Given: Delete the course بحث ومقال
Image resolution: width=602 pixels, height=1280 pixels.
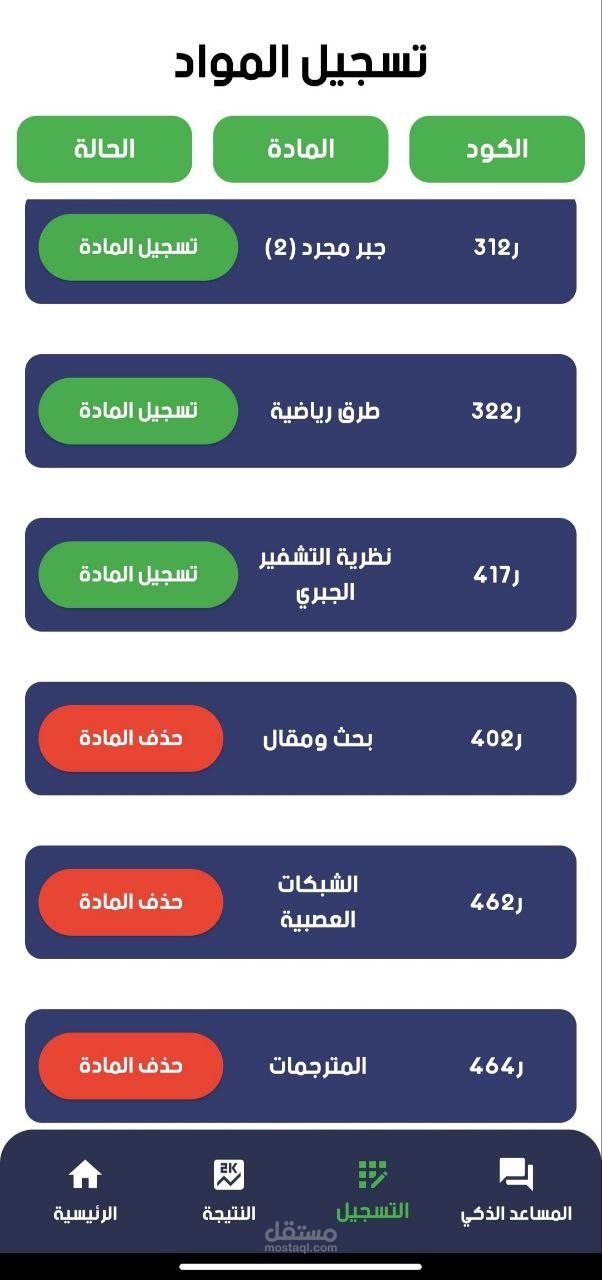Looking at the screenshot, I should click(x=131, y=739).
